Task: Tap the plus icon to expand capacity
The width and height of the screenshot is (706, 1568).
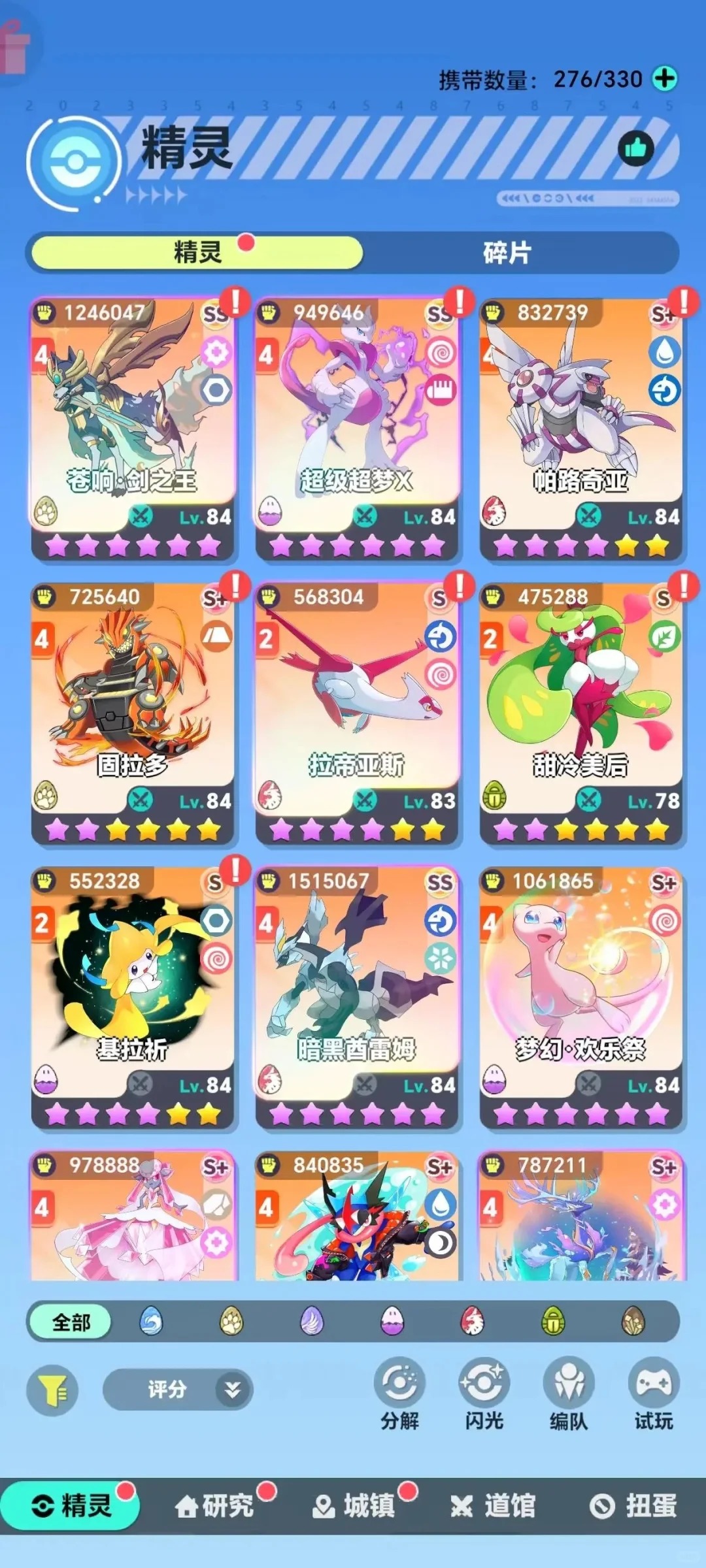Action: [665, 79]
